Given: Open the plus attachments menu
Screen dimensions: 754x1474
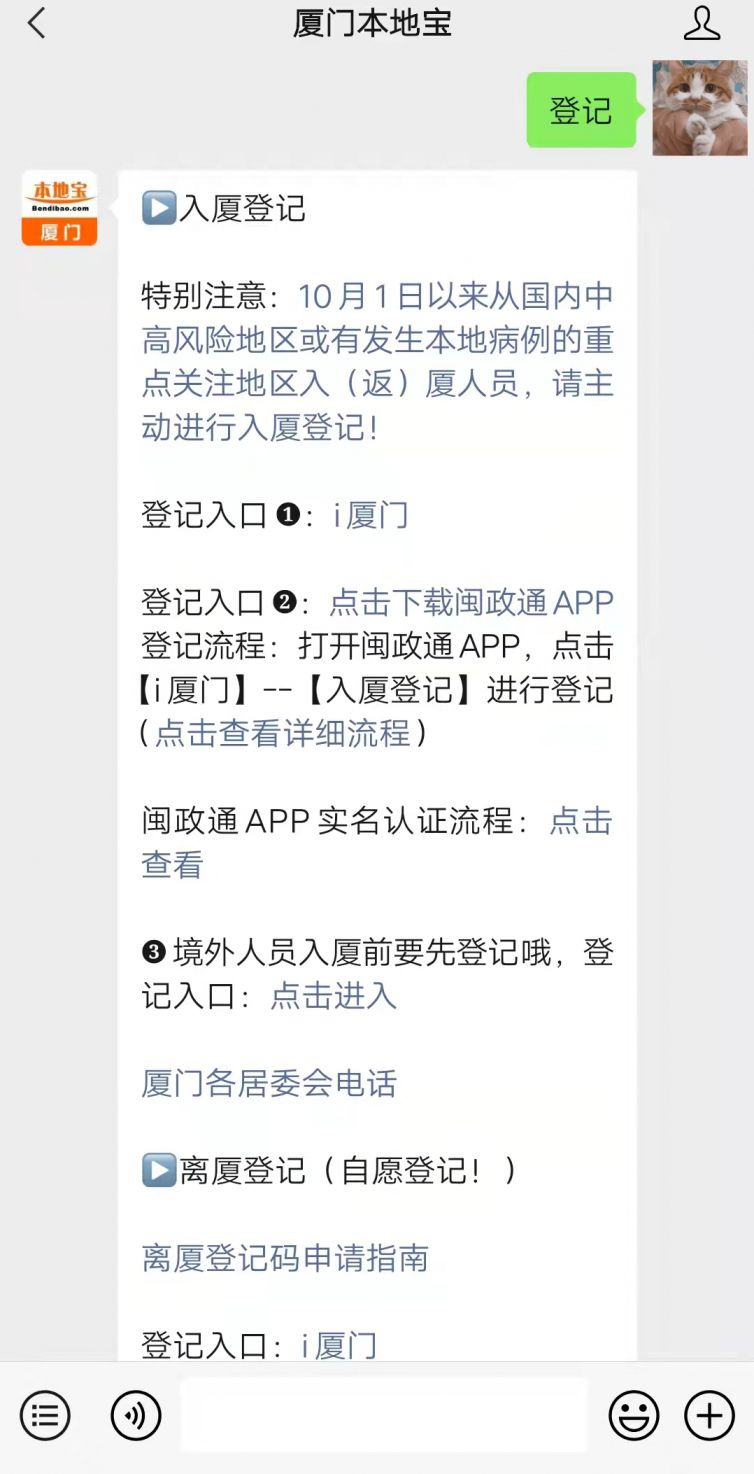Looking at the screenshot, I should [x=709, y=1416].
